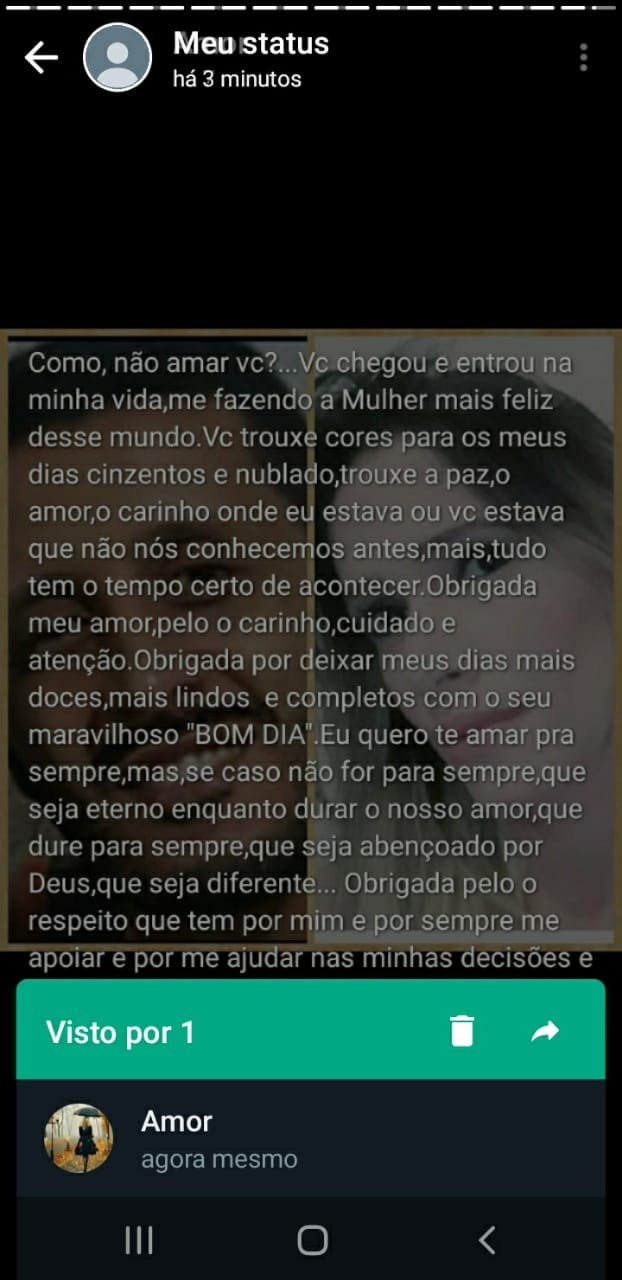
Task: Delete this status with the trash icon
Action: click(x=462, y=1031)
